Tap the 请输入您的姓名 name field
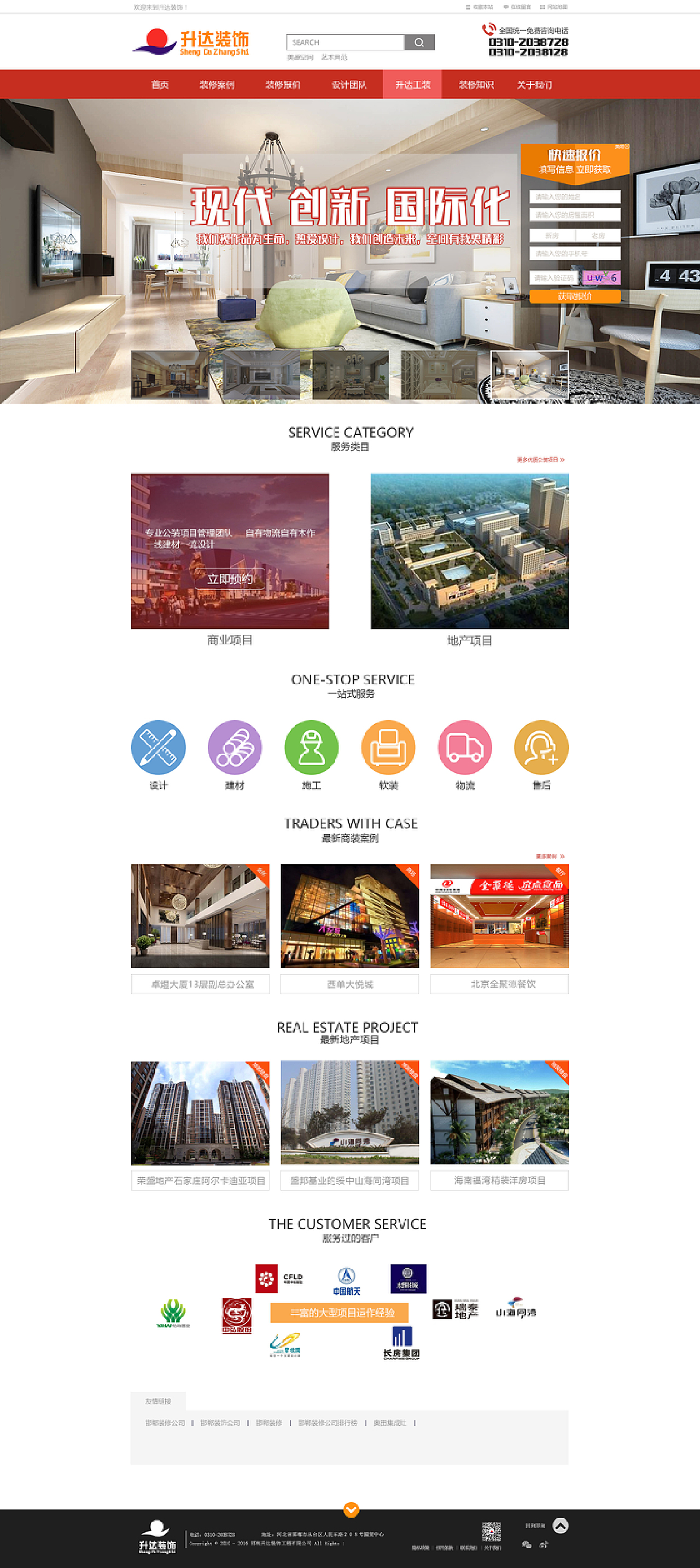Image resolution: width=700 pixels, height=1568 pixels. (x=575, y=196)
